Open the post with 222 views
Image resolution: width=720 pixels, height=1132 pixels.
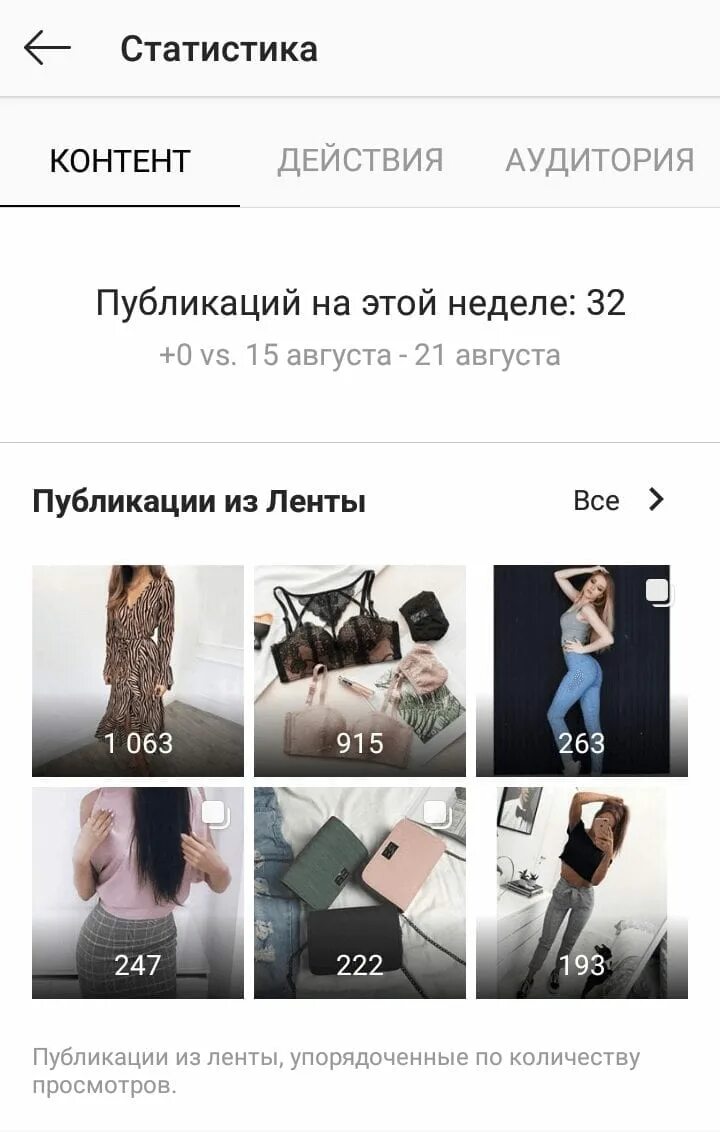360,892
